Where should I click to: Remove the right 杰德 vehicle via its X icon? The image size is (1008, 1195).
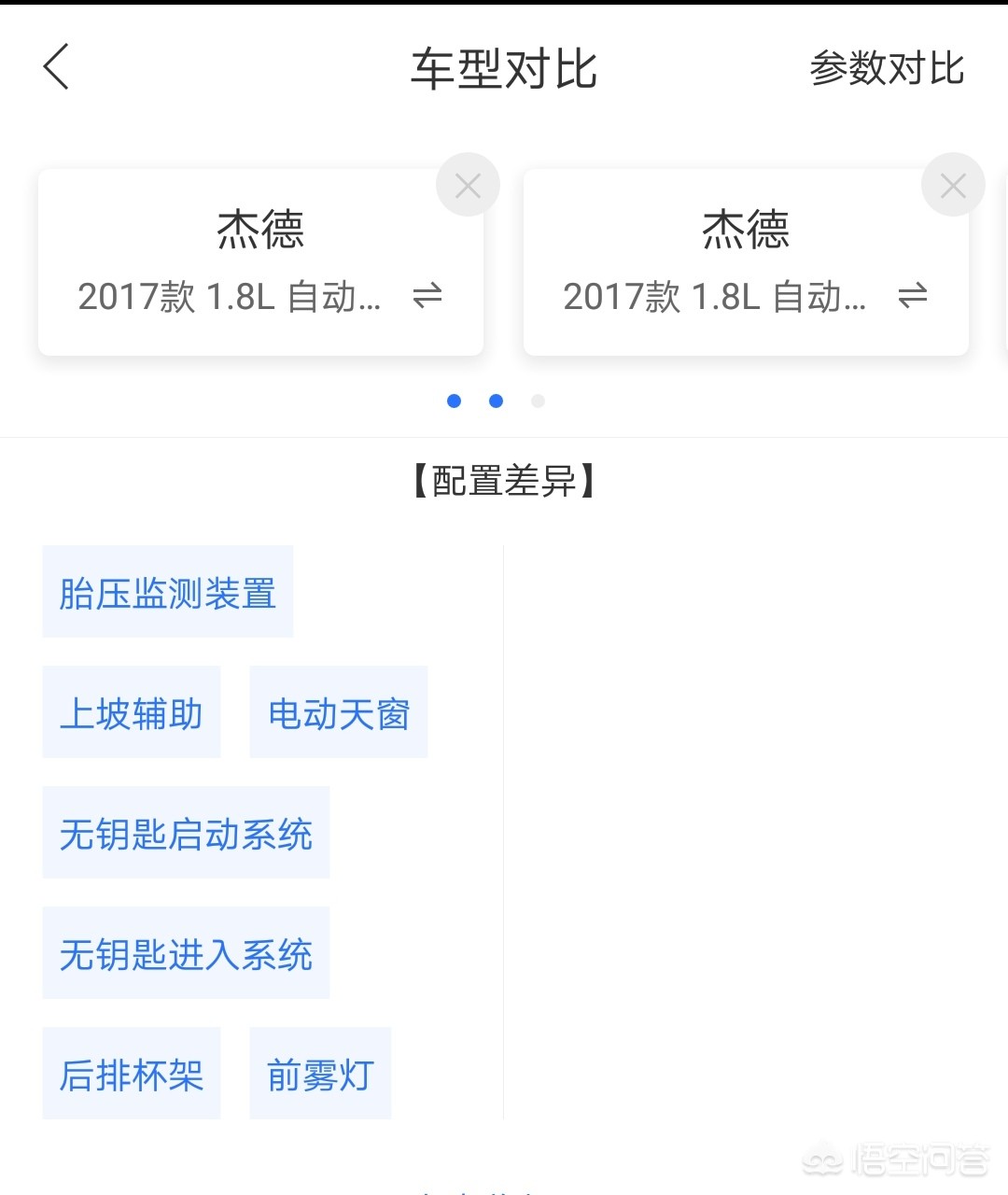pyautogui.click(x=953, y=185)
